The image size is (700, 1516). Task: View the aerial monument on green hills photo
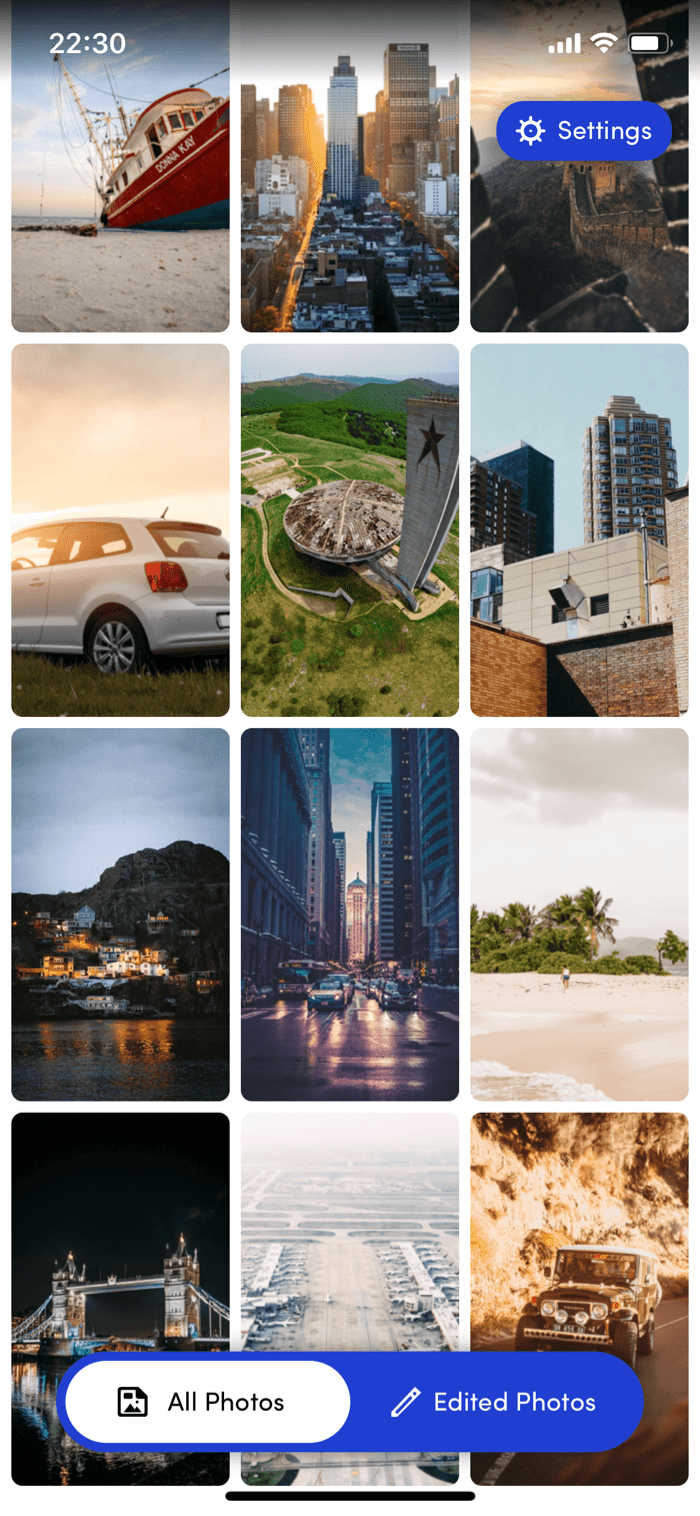pos(349,530)
